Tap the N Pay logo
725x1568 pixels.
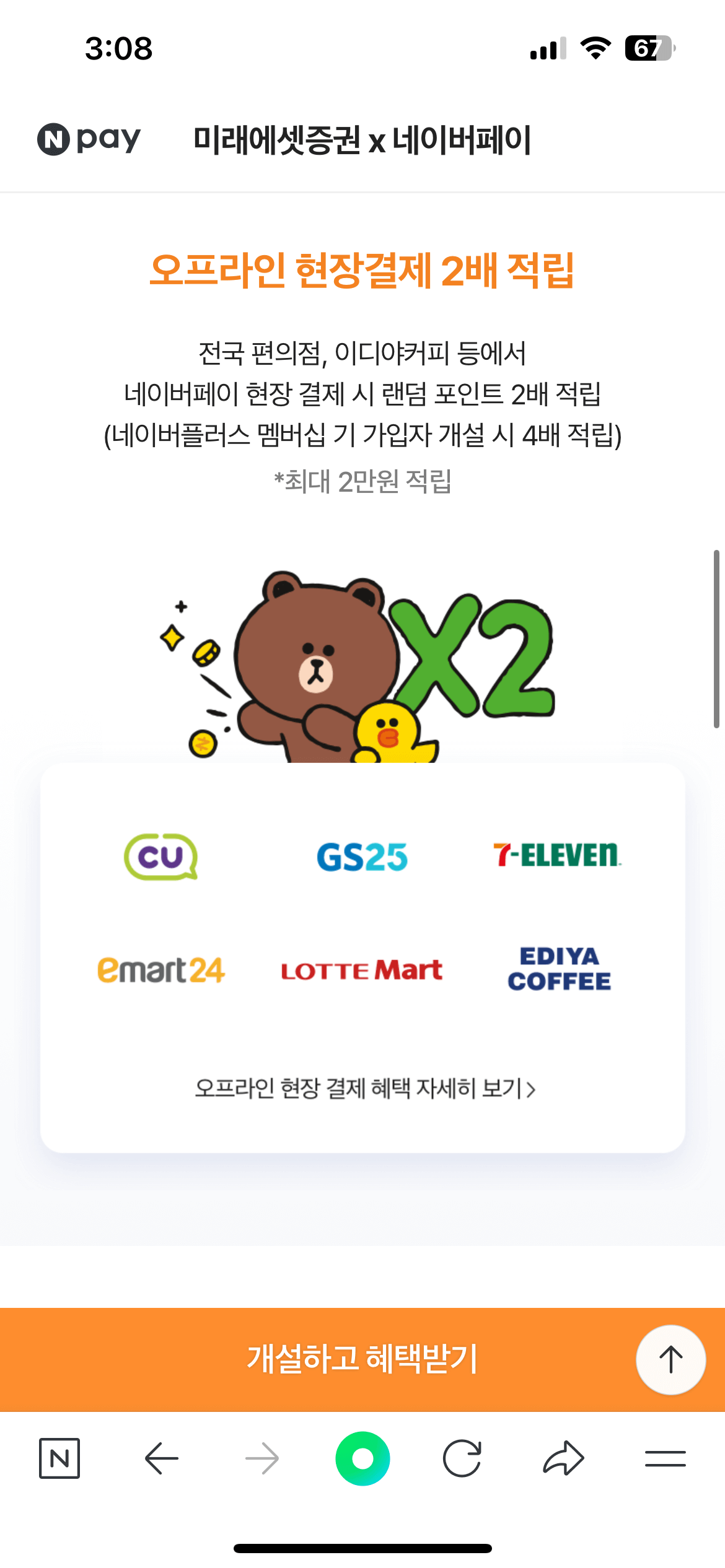click(x=87, y=139)
